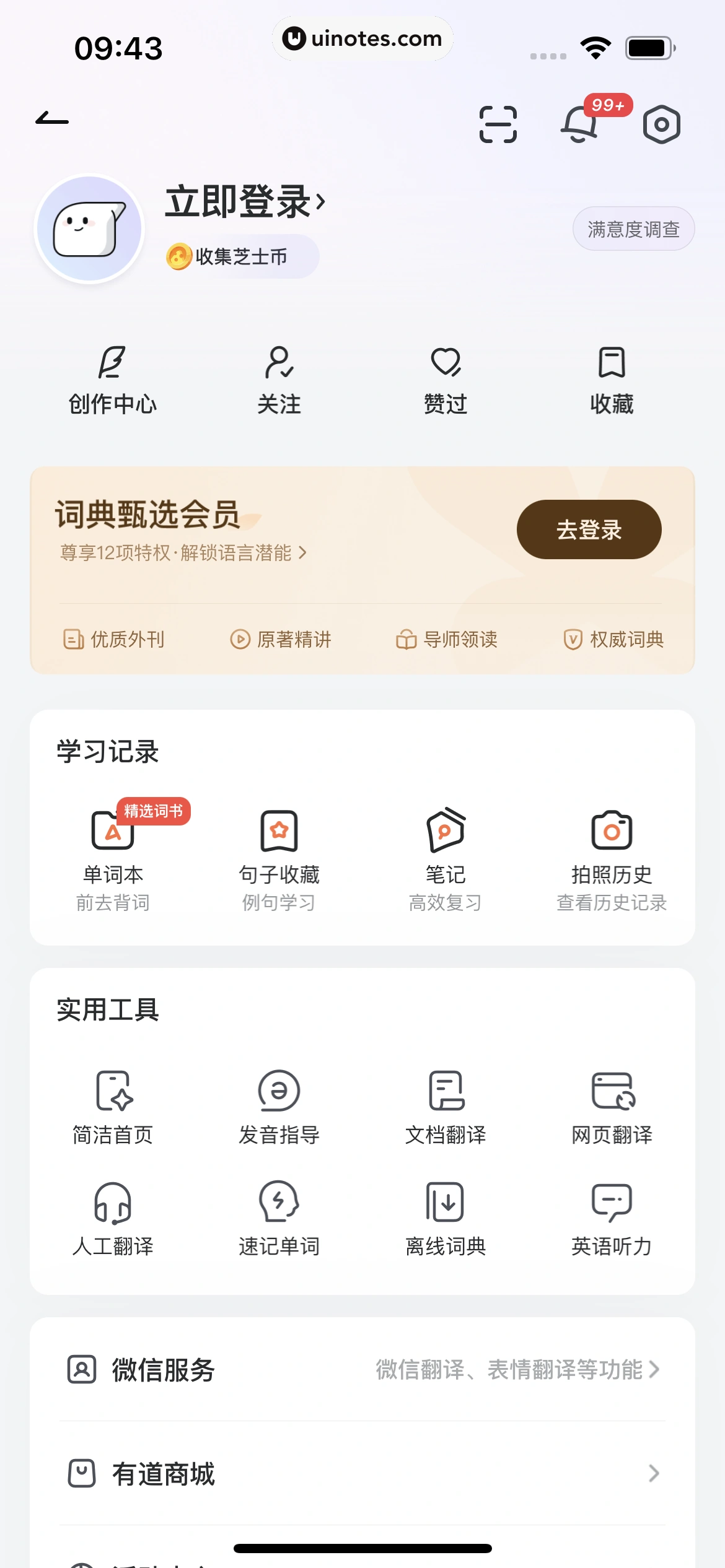Image resolution: width=725 pixels, height=1568 pixels.
Task: Open 发音指导 pronunciation guide tool
Action: point(279,1108)
